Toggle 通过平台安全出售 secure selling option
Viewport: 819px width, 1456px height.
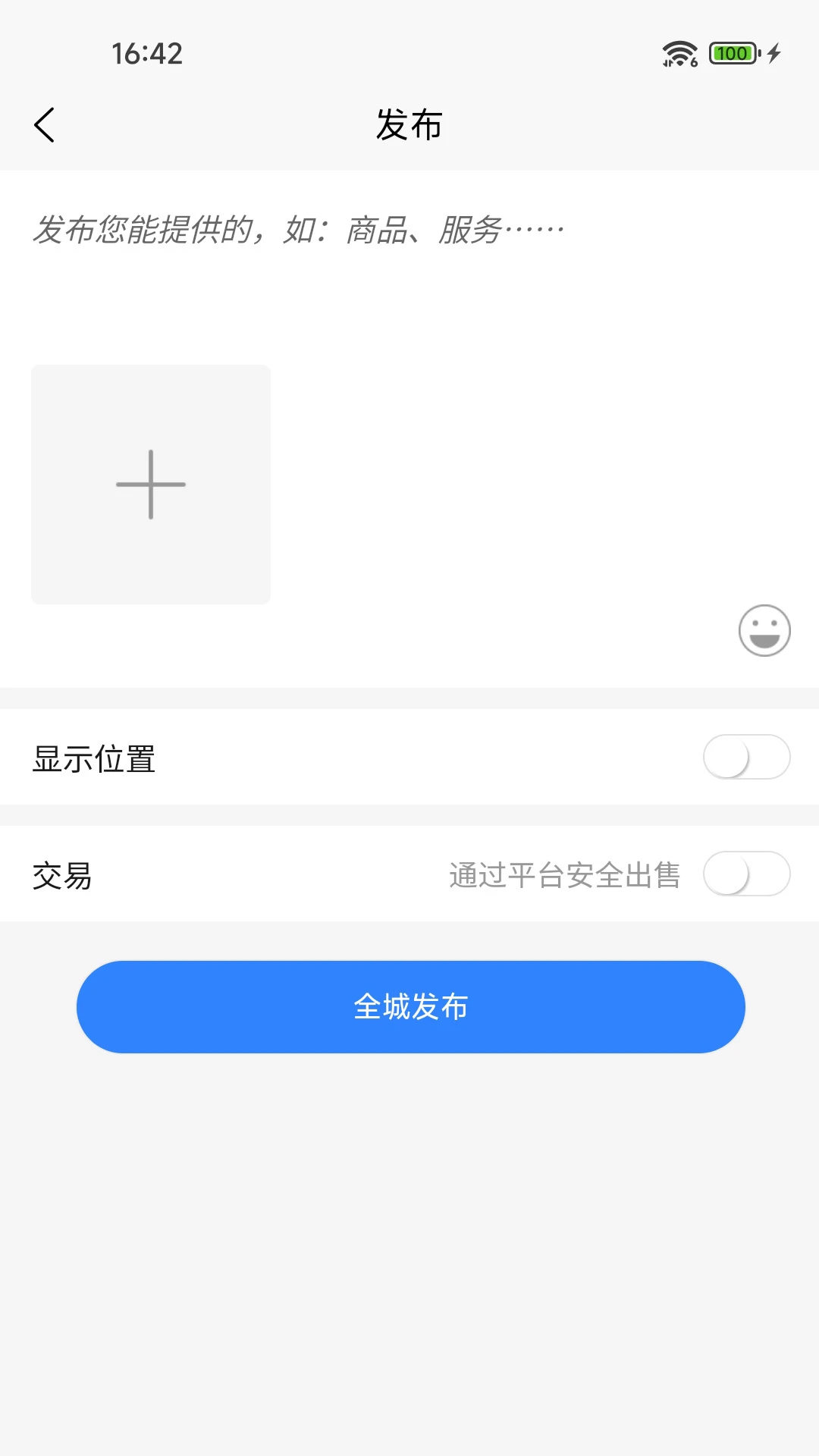(x=745, y=874)
